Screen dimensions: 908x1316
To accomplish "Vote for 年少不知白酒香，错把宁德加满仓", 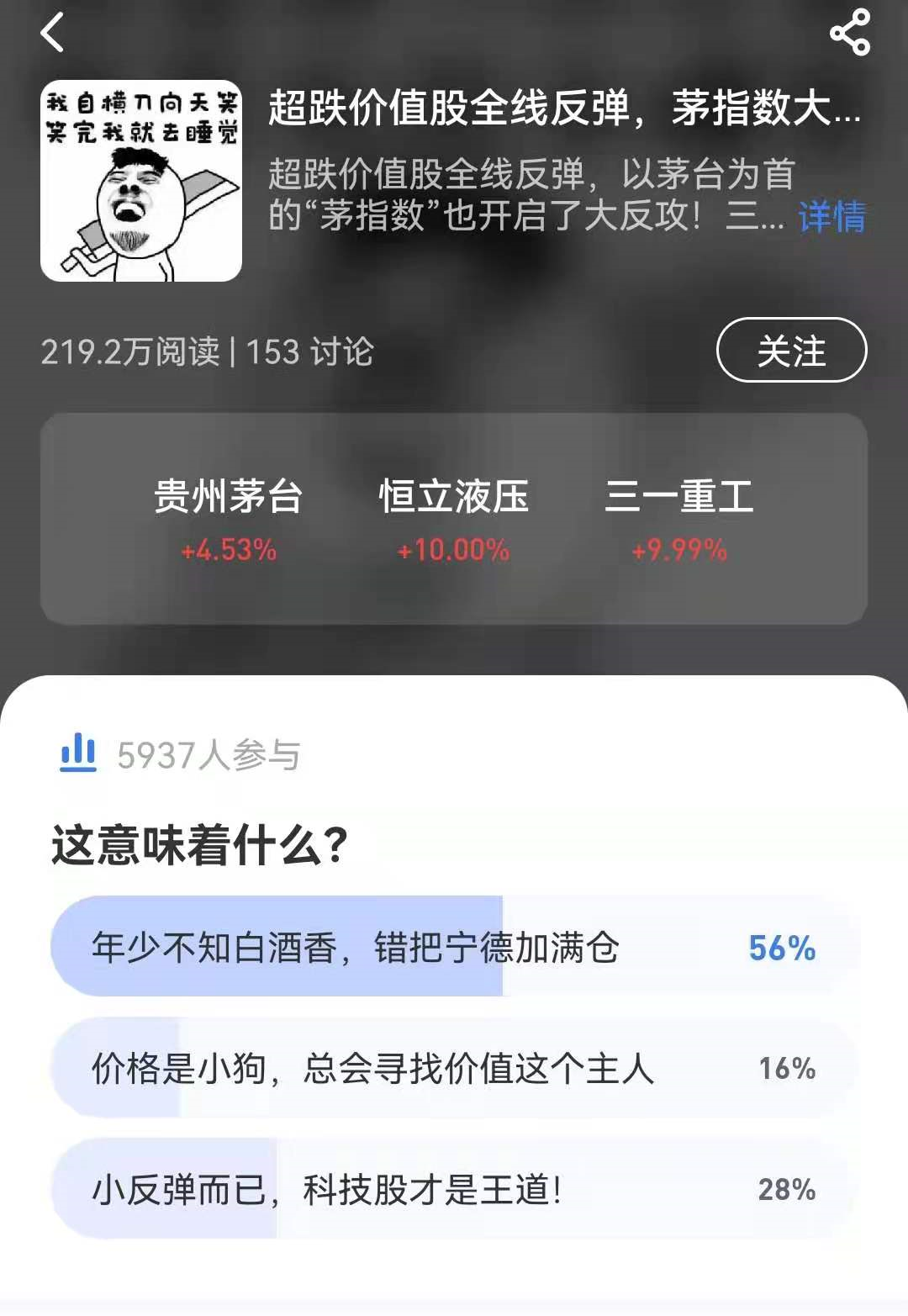I will pos(454,947).
